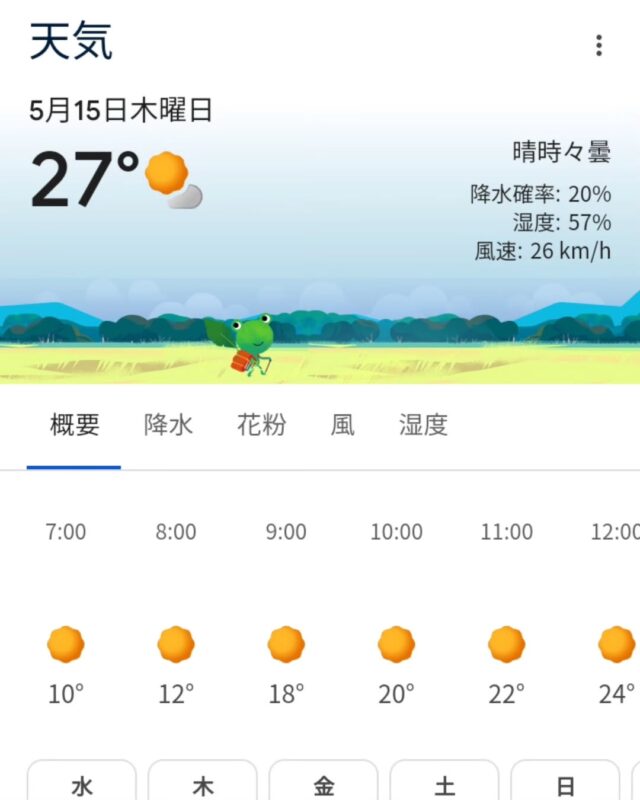Open the 金 day forecast card
This screenshot has height=800, width=640.
tap(324, 783)
